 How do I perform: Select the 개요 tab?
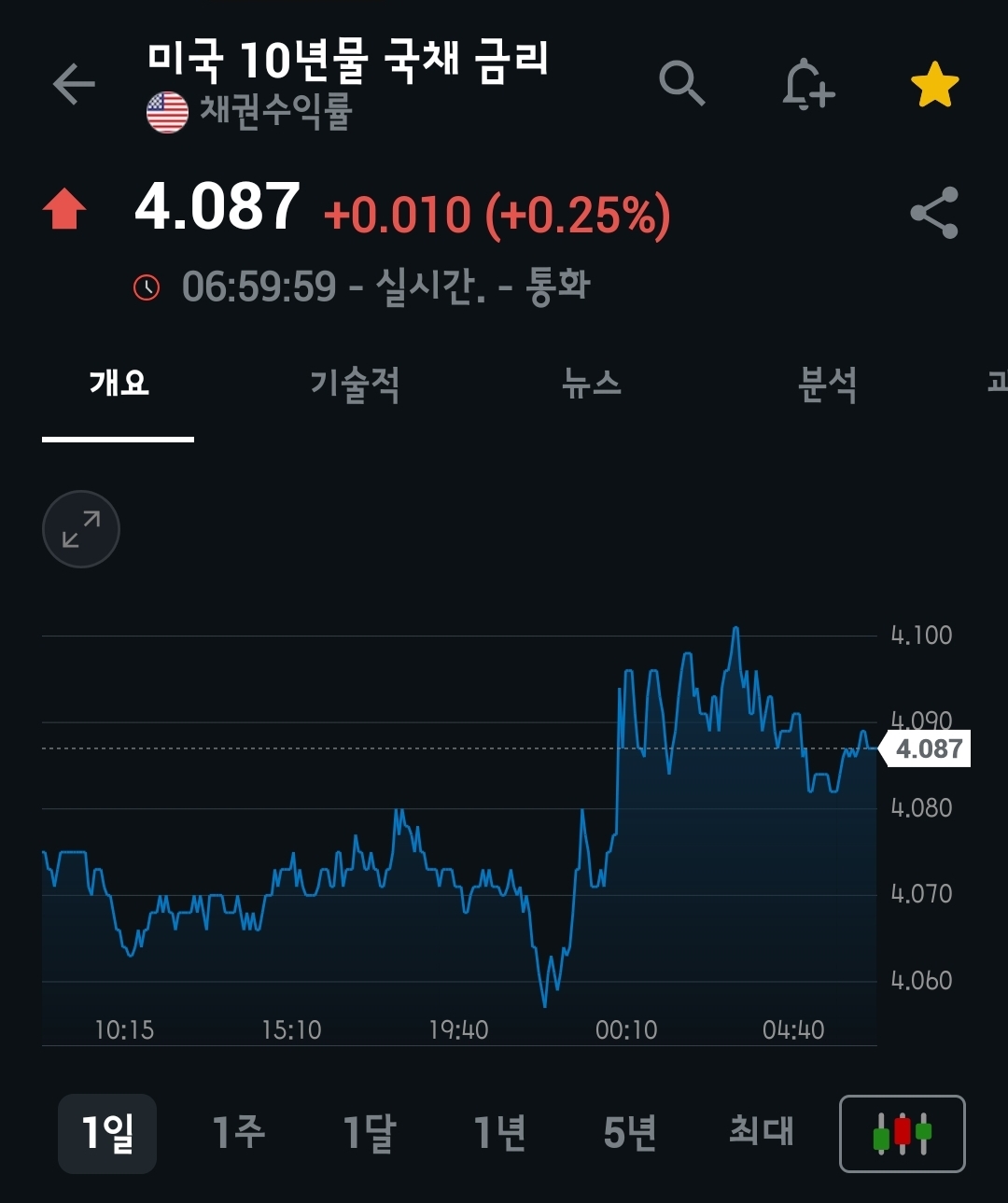pos(119,384)
